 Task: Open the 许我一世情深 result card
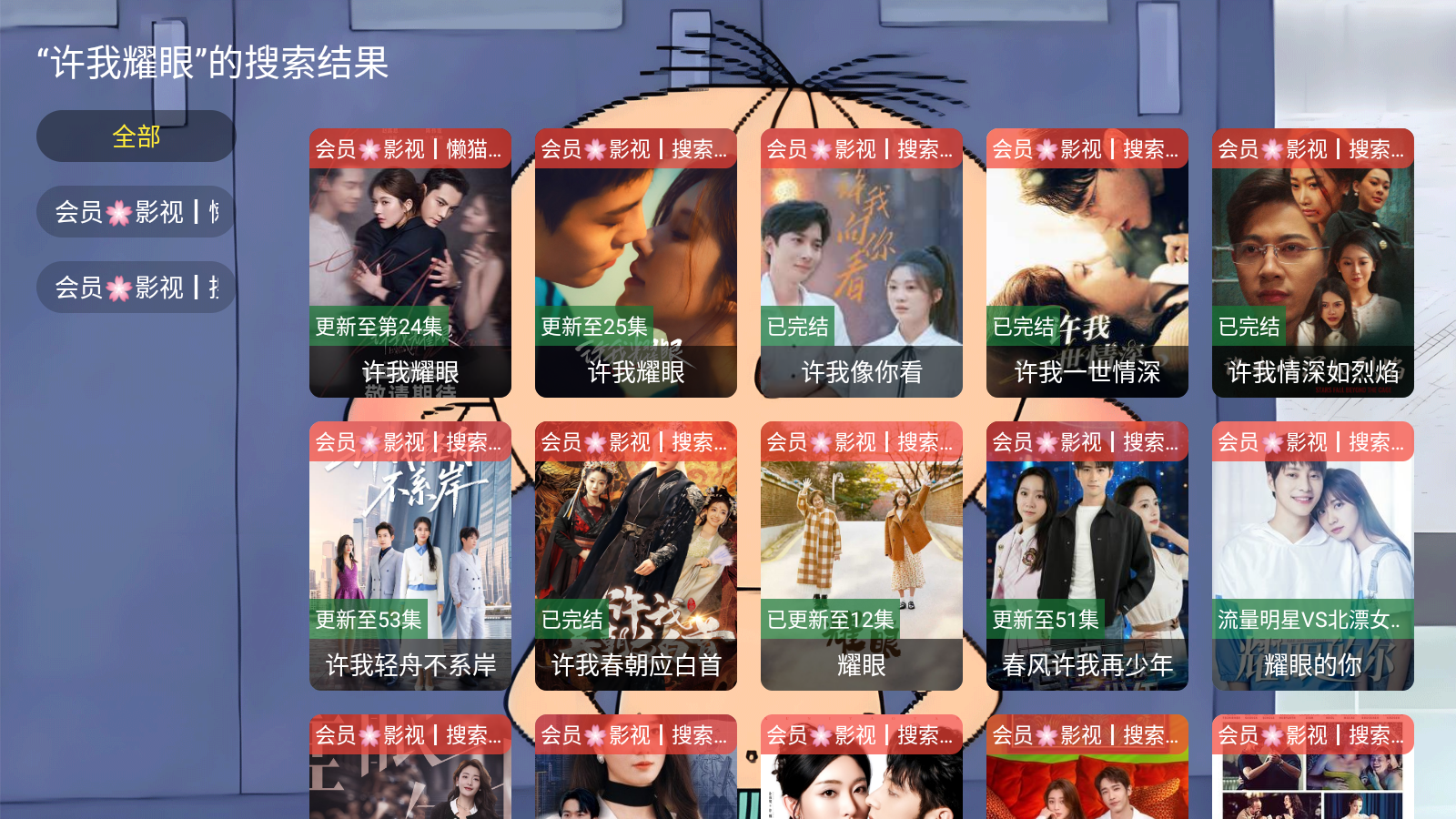pyautogui.click(x=1087, y=263)
